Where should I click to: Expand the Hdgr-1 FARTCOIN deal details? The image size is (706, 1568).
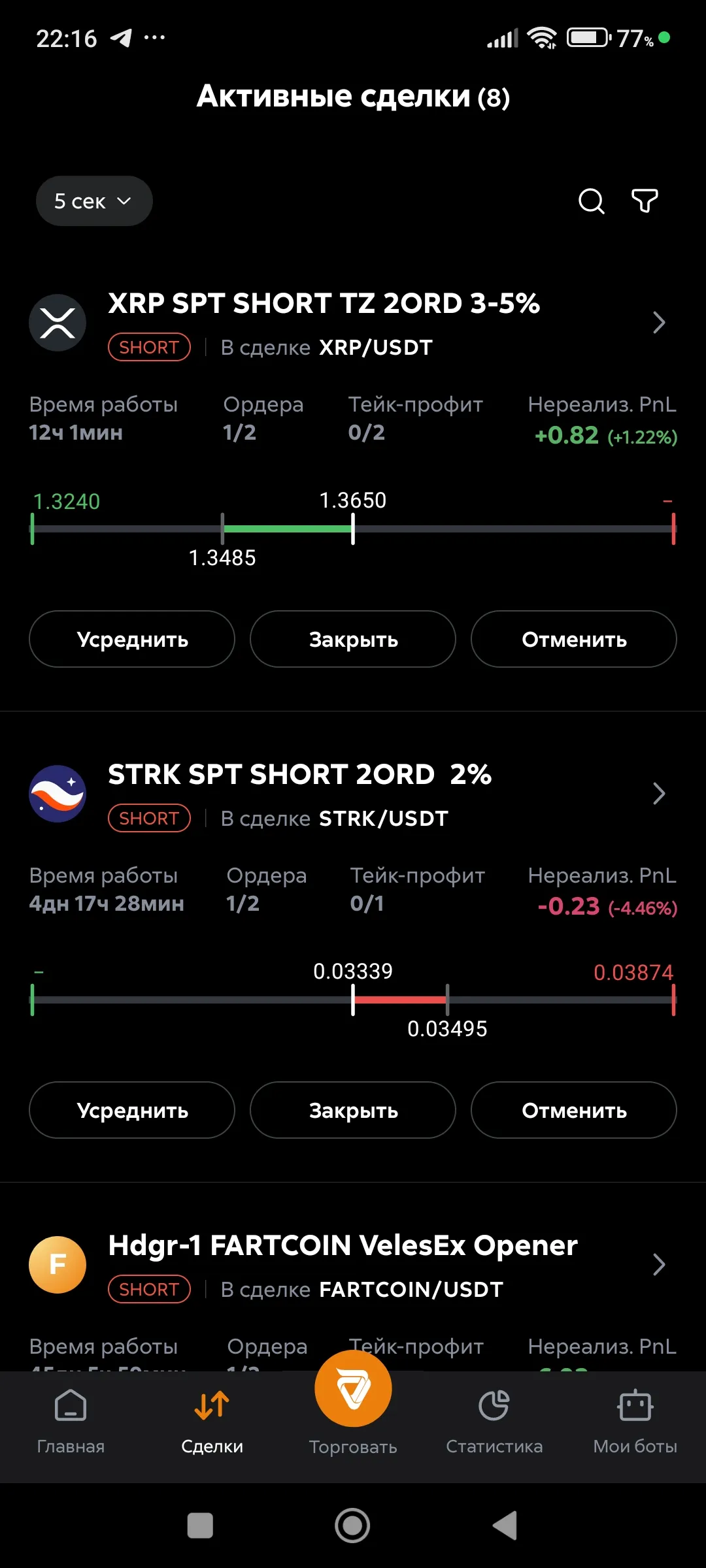click(659, 1264)
